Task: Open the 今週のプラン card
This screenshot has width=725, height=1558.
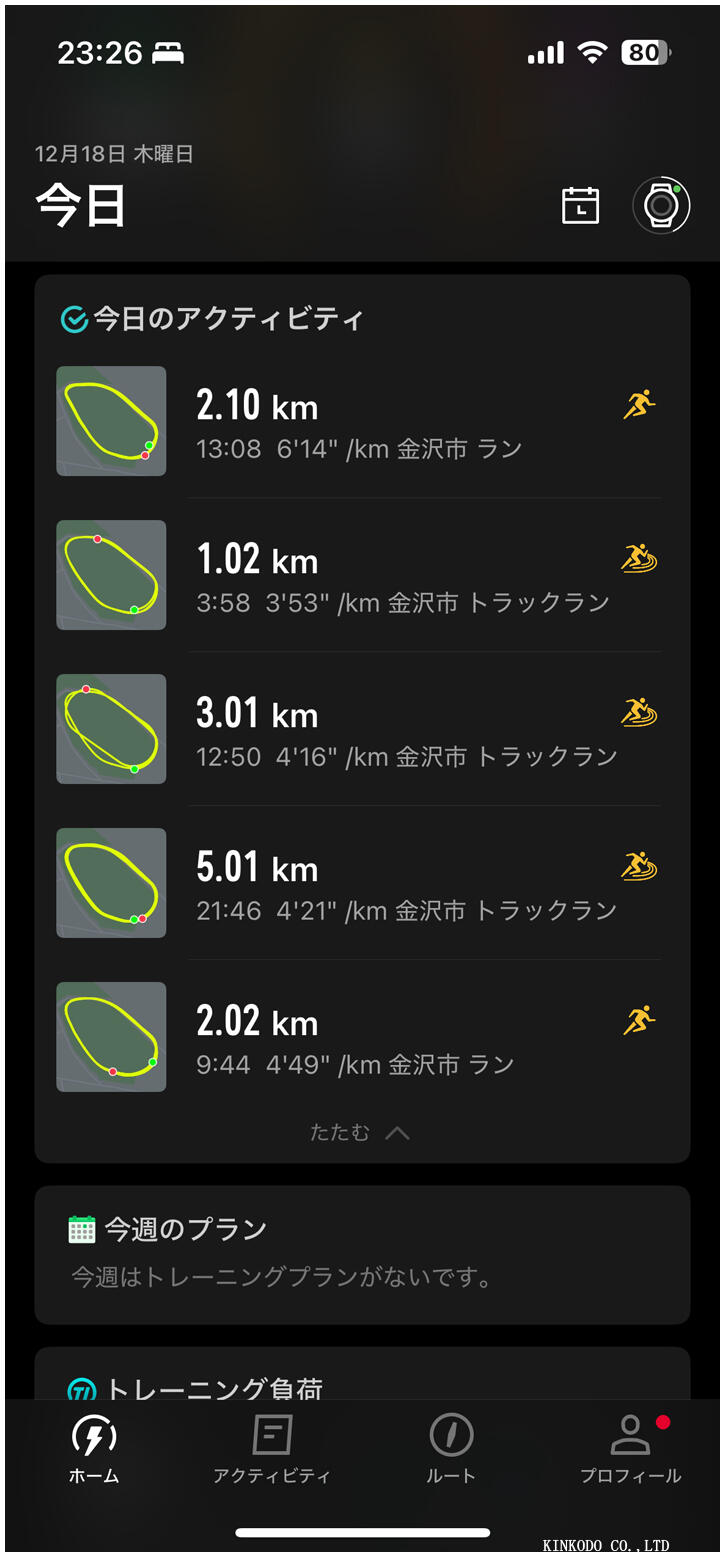Action: tap(362, 1253)
